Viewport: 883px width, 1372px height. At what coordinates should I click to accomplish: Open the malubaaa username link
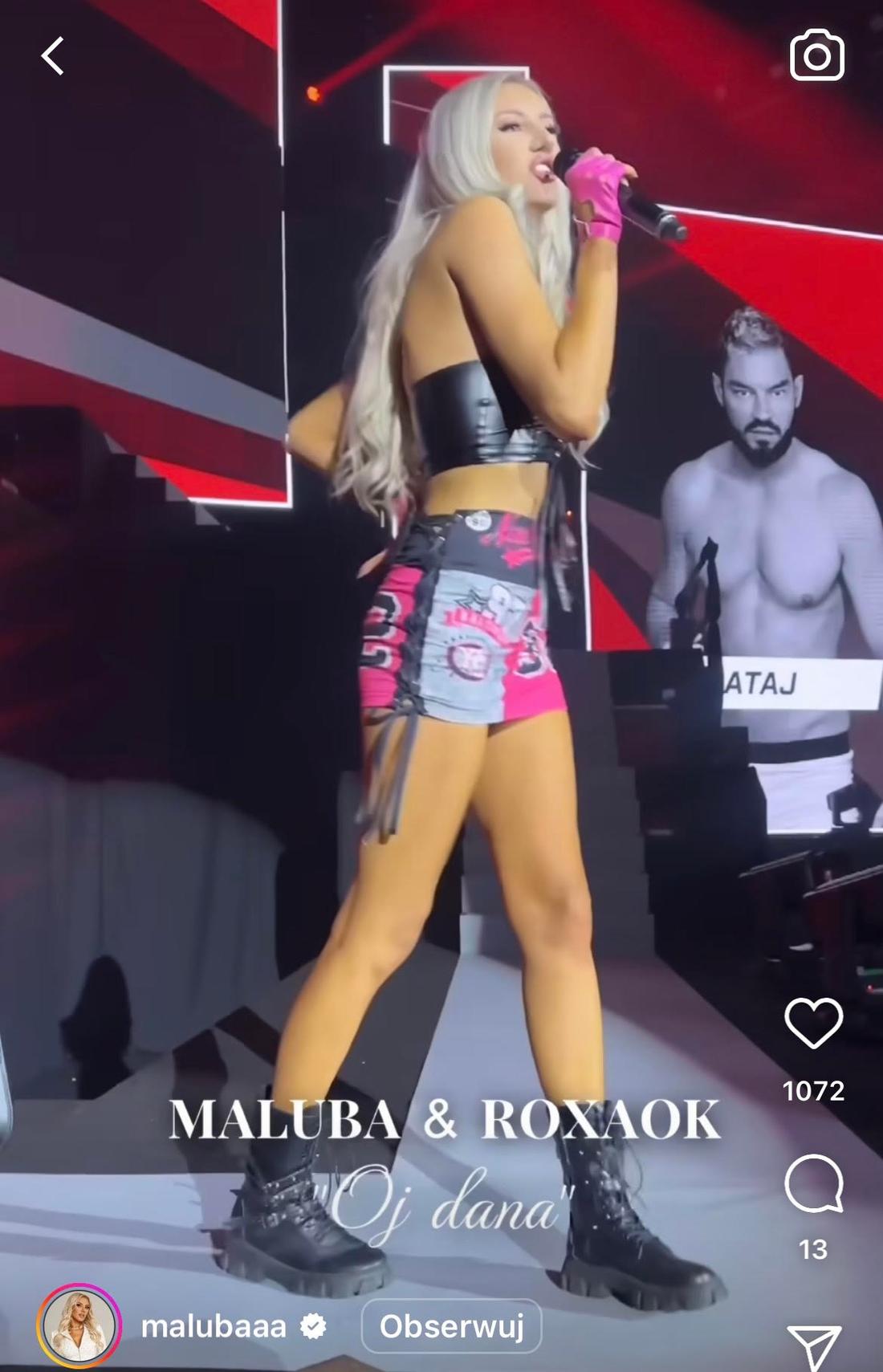pyautogui.click(x=214, y=1326)
